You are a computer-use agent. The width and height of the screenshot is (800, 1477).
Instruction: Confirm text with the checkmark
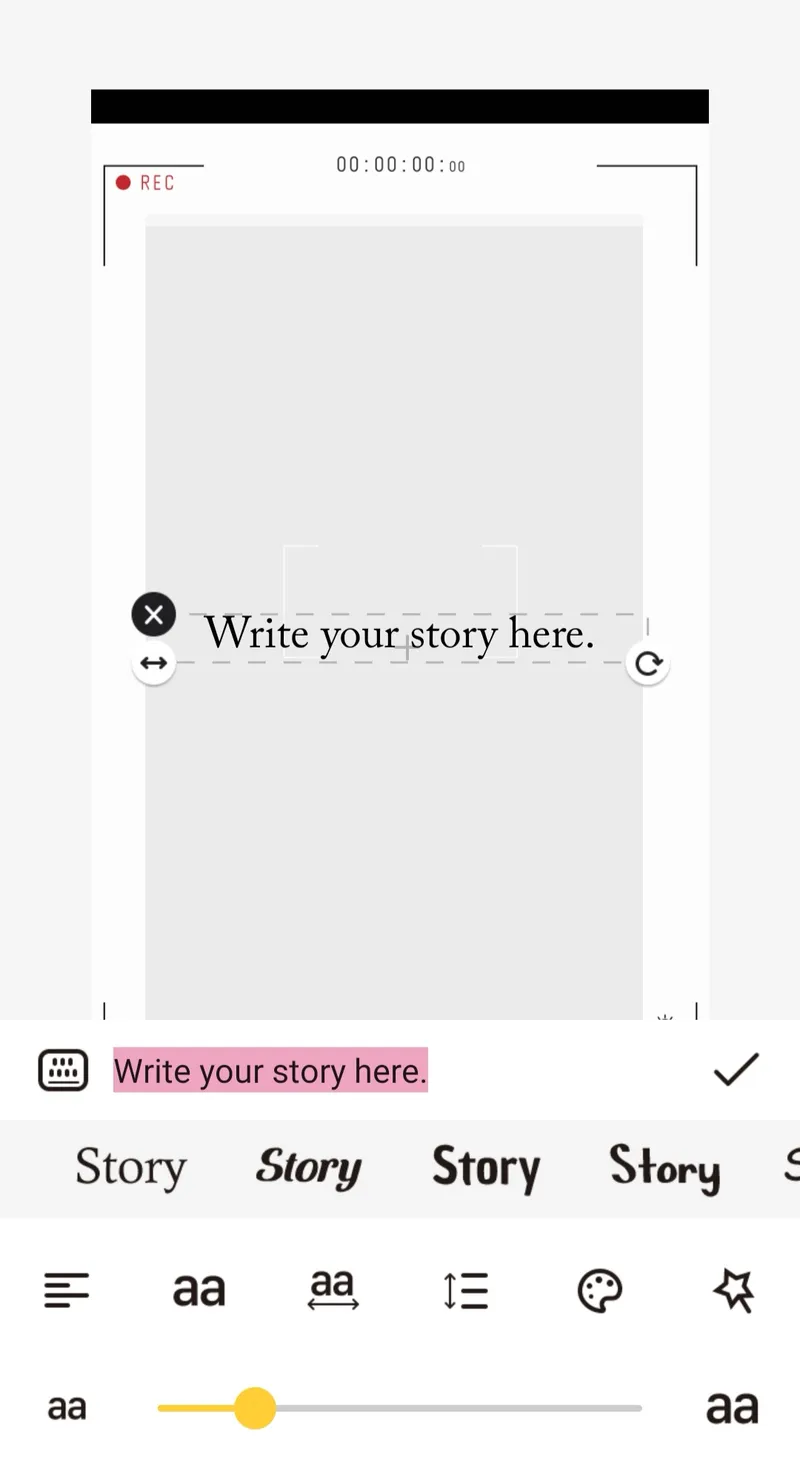736,1069
